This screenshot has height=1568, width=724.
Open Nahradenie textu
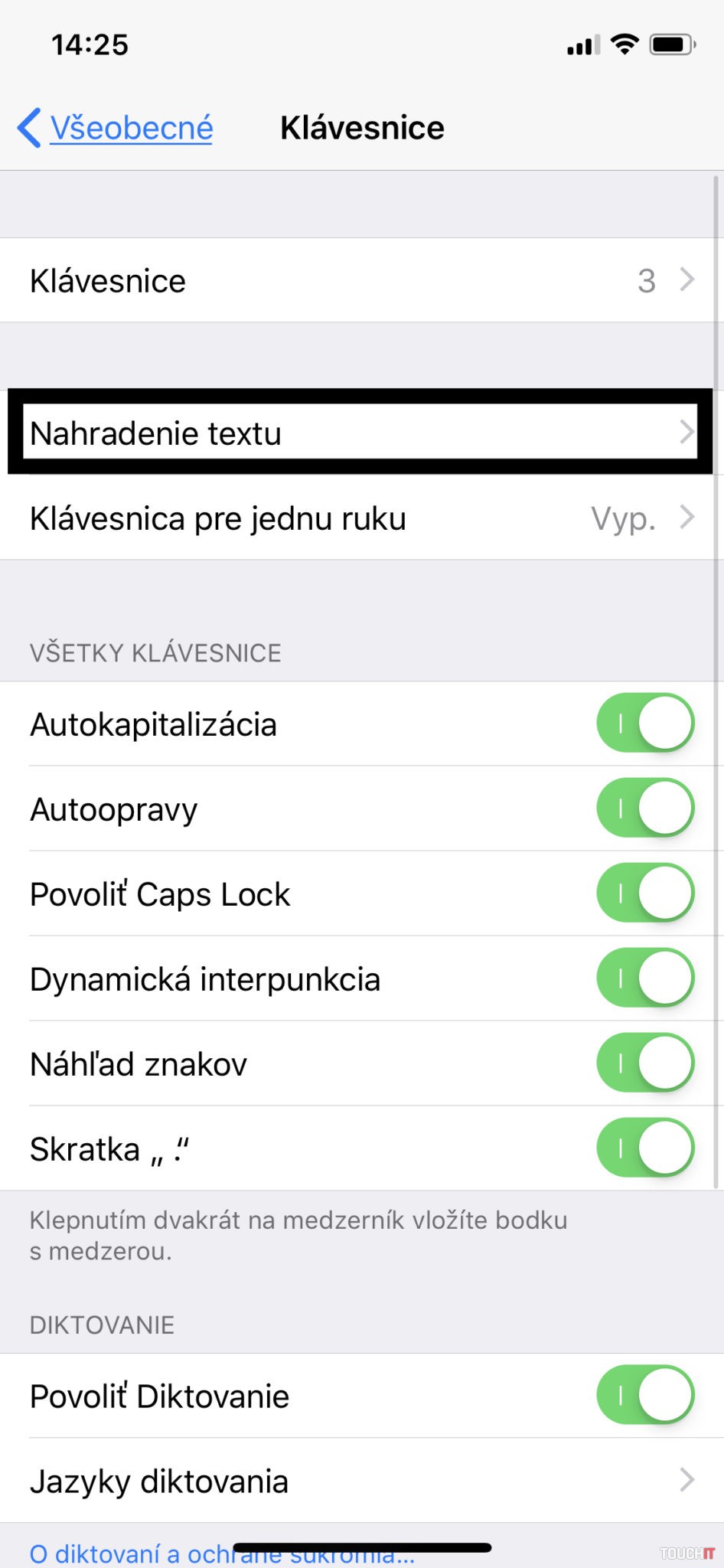coord(361,433)
